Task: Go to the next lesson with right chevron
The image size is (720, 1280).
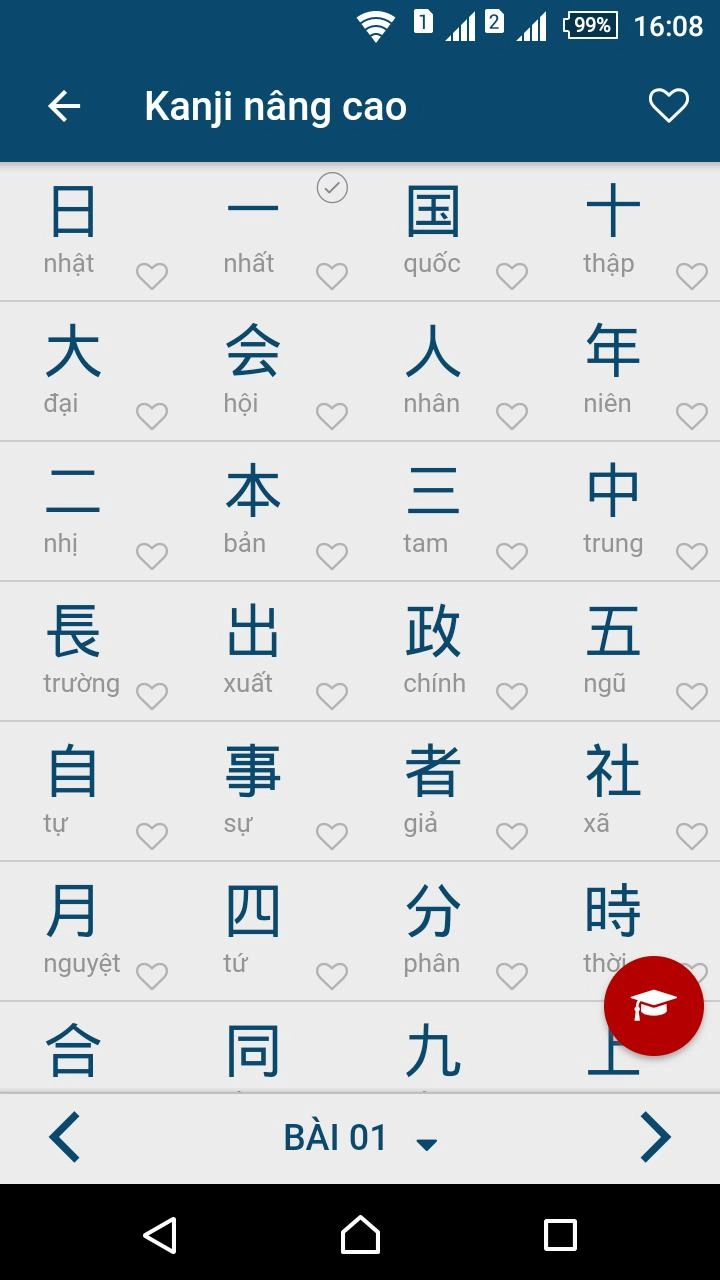Action: [655, 1137]
